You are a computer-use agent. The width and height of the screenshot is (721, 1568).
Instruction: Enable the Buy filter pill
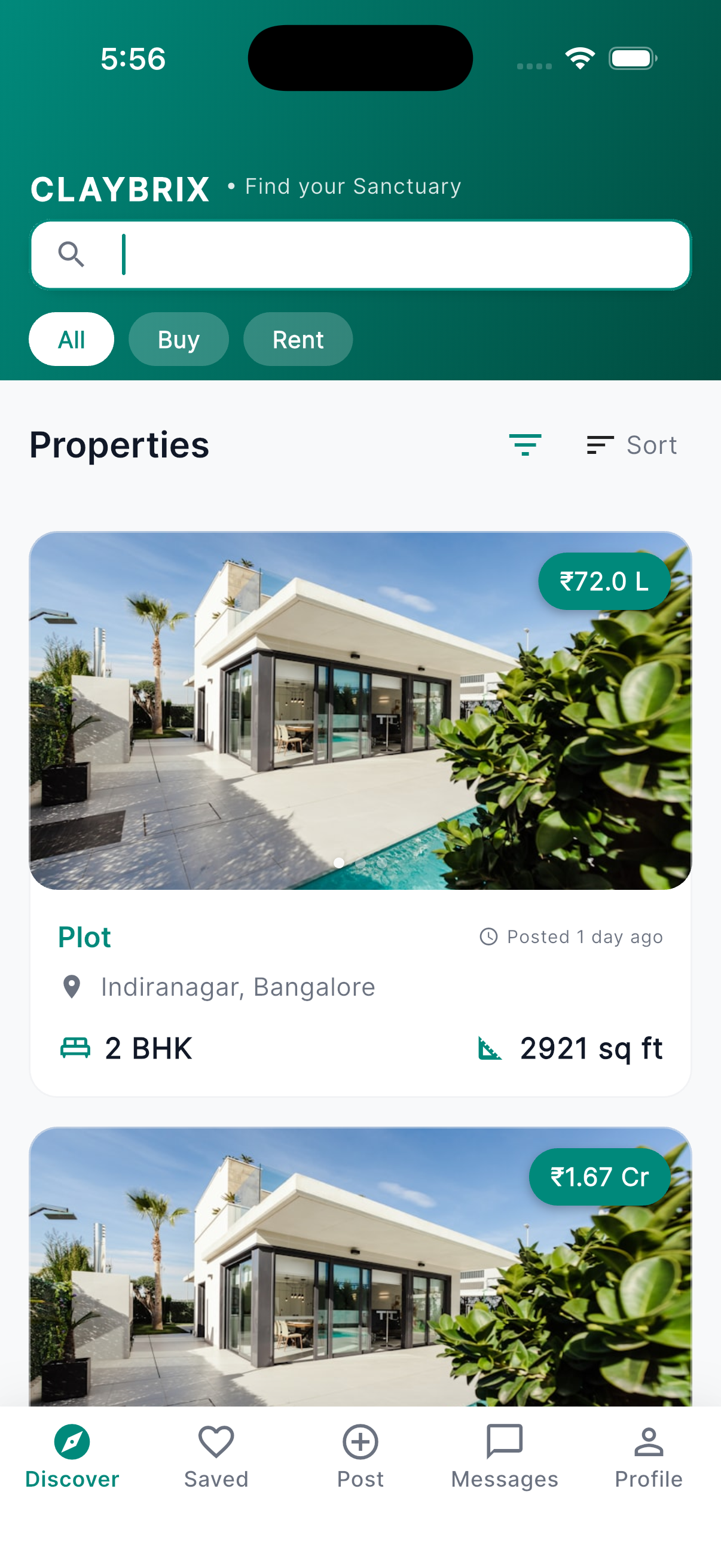pos(178,339)
